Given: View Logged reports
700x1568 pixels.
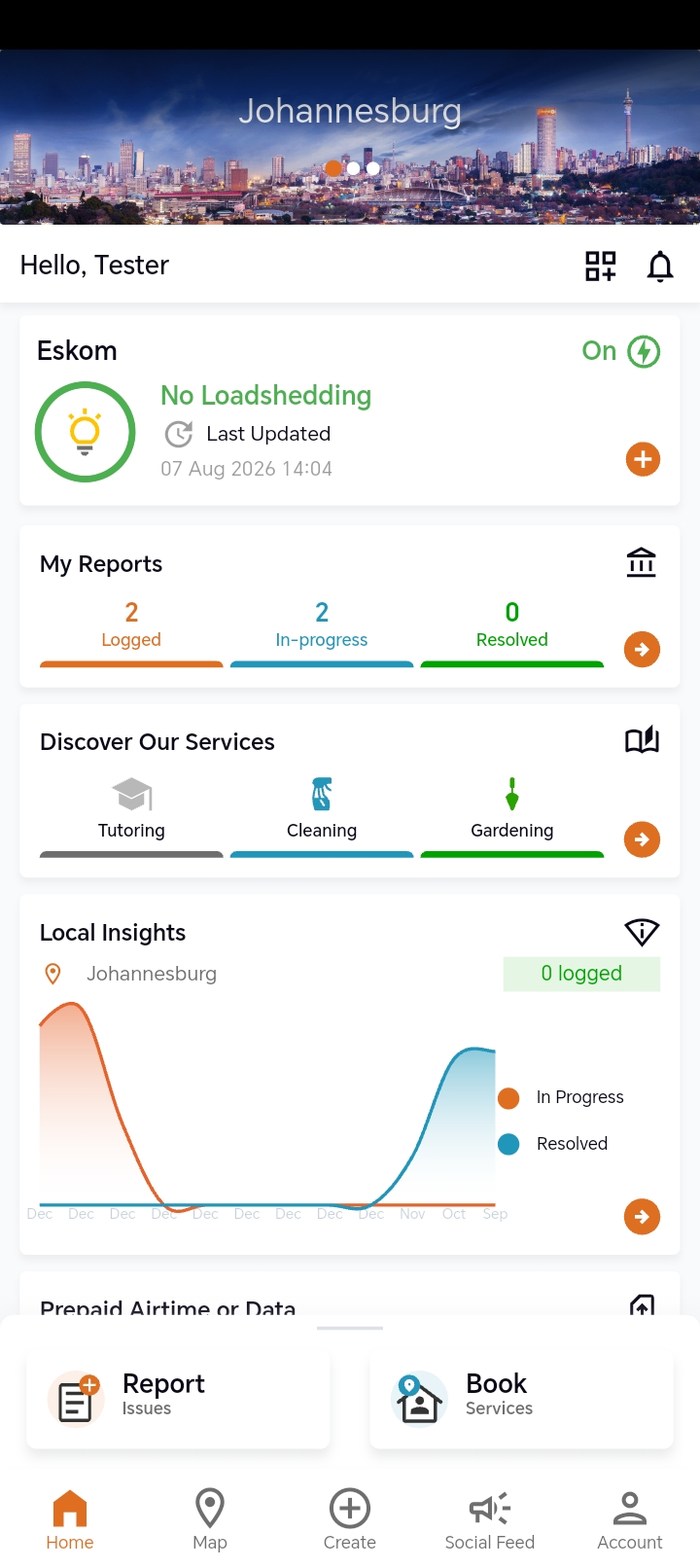Looking at the screenshot, I should pyautogui.click(x=131, y=624).
